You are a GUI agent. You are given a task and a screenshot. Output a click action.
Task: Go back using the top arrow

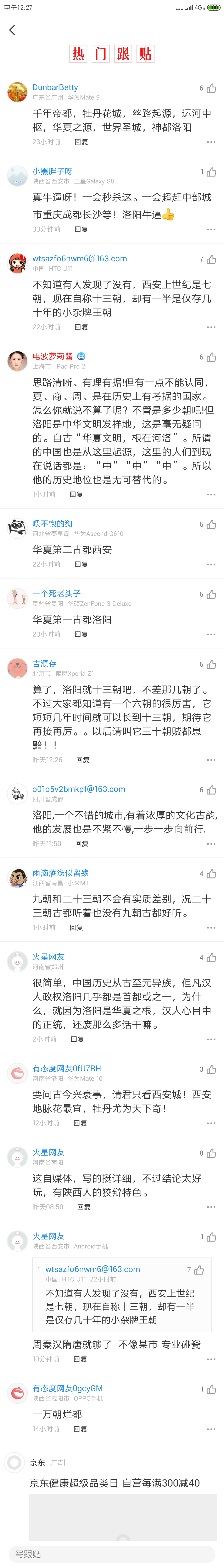point(12,30)
